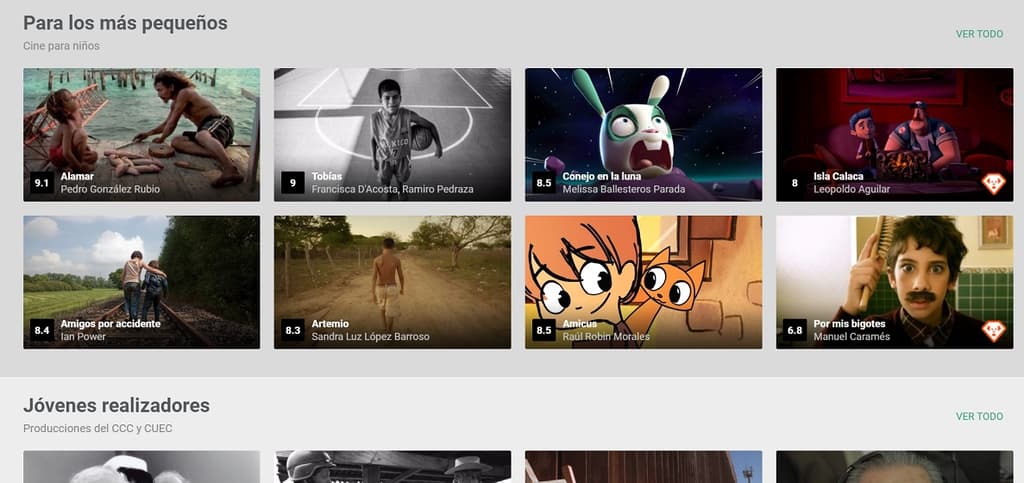Open the film Tobías
This screenshot has height=483, width=1024.
point(392,134)
